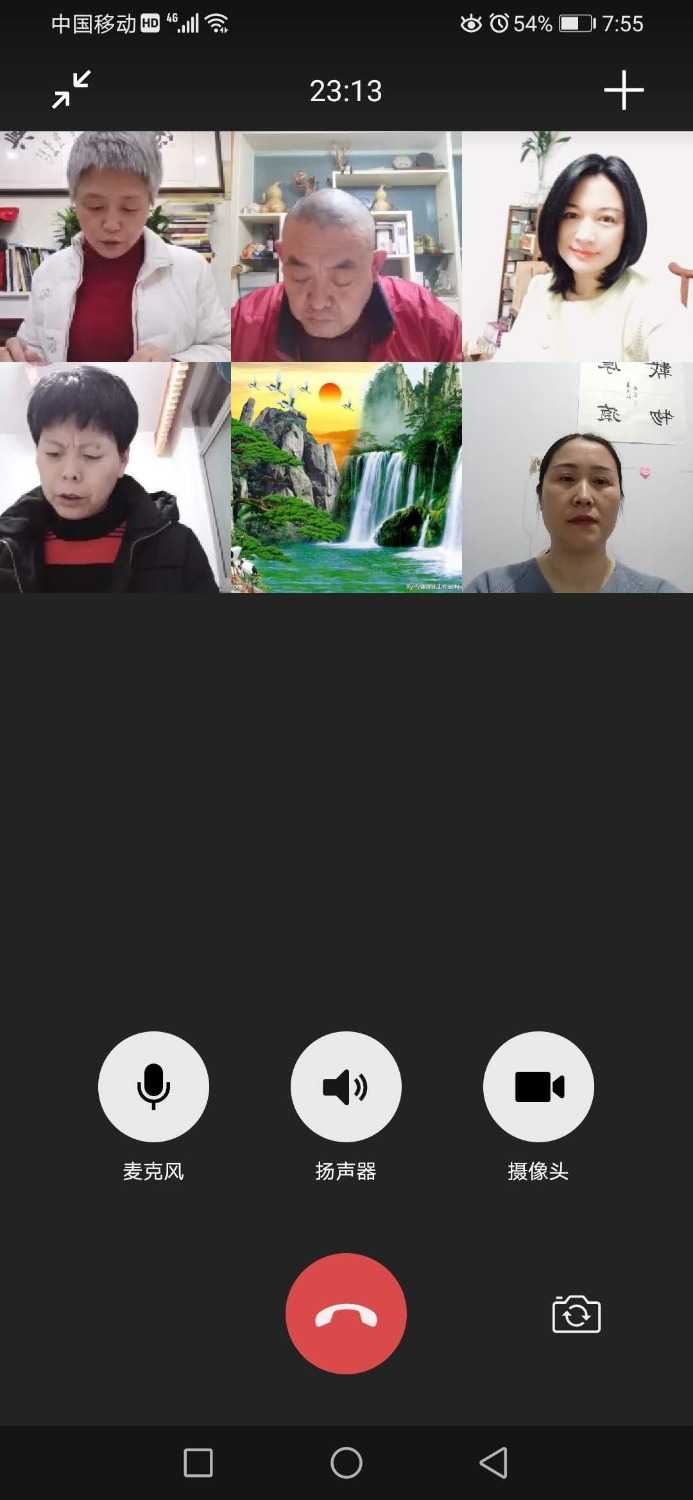Image resolution: width=693 pixels, height=1500 pixels.
Task: Mute the microphone (麦克风)
Action: click(153, 1086)
